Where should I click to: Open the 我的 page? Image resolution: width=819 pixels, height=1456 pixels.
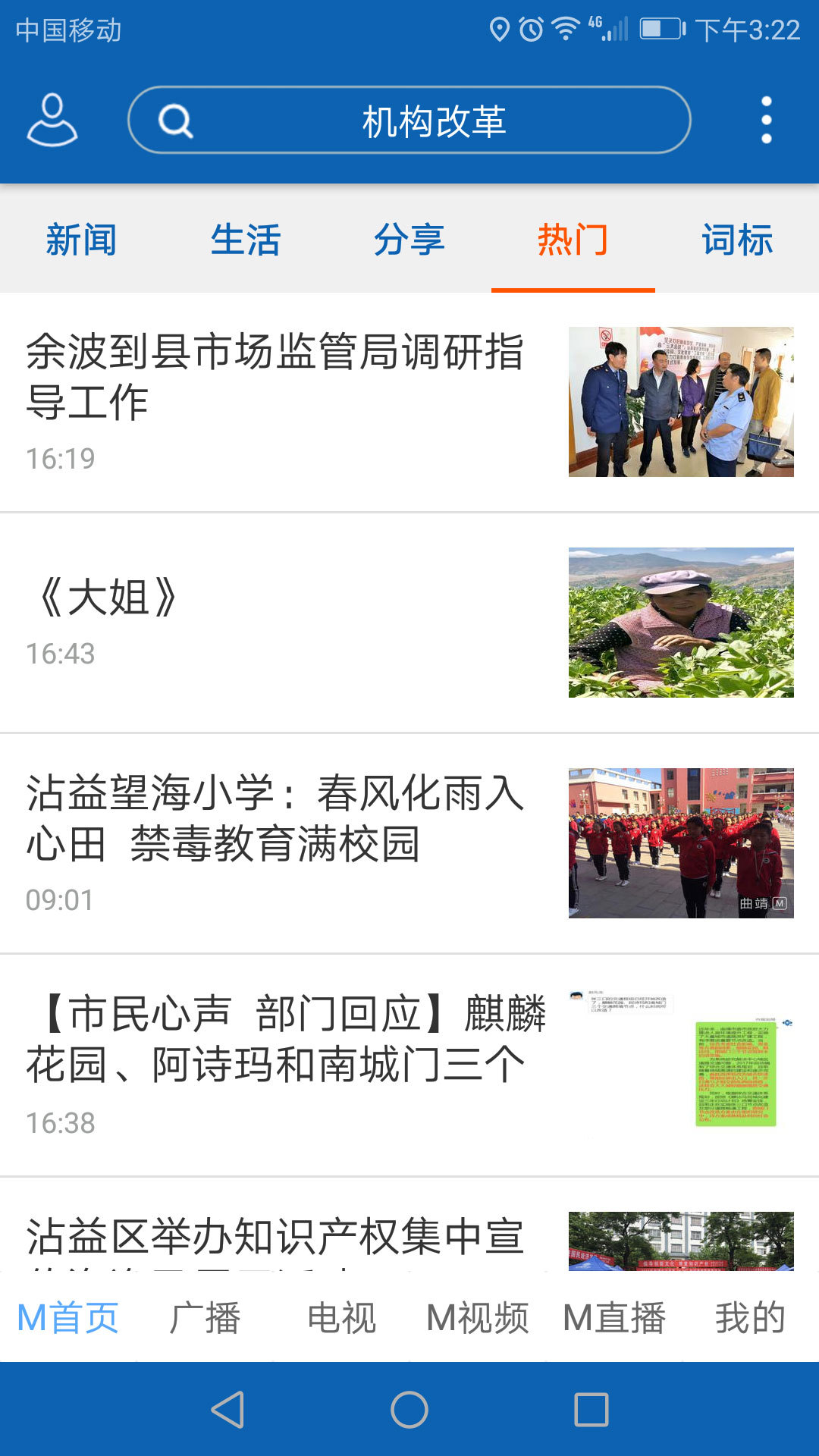click(x=750, y=1318)
